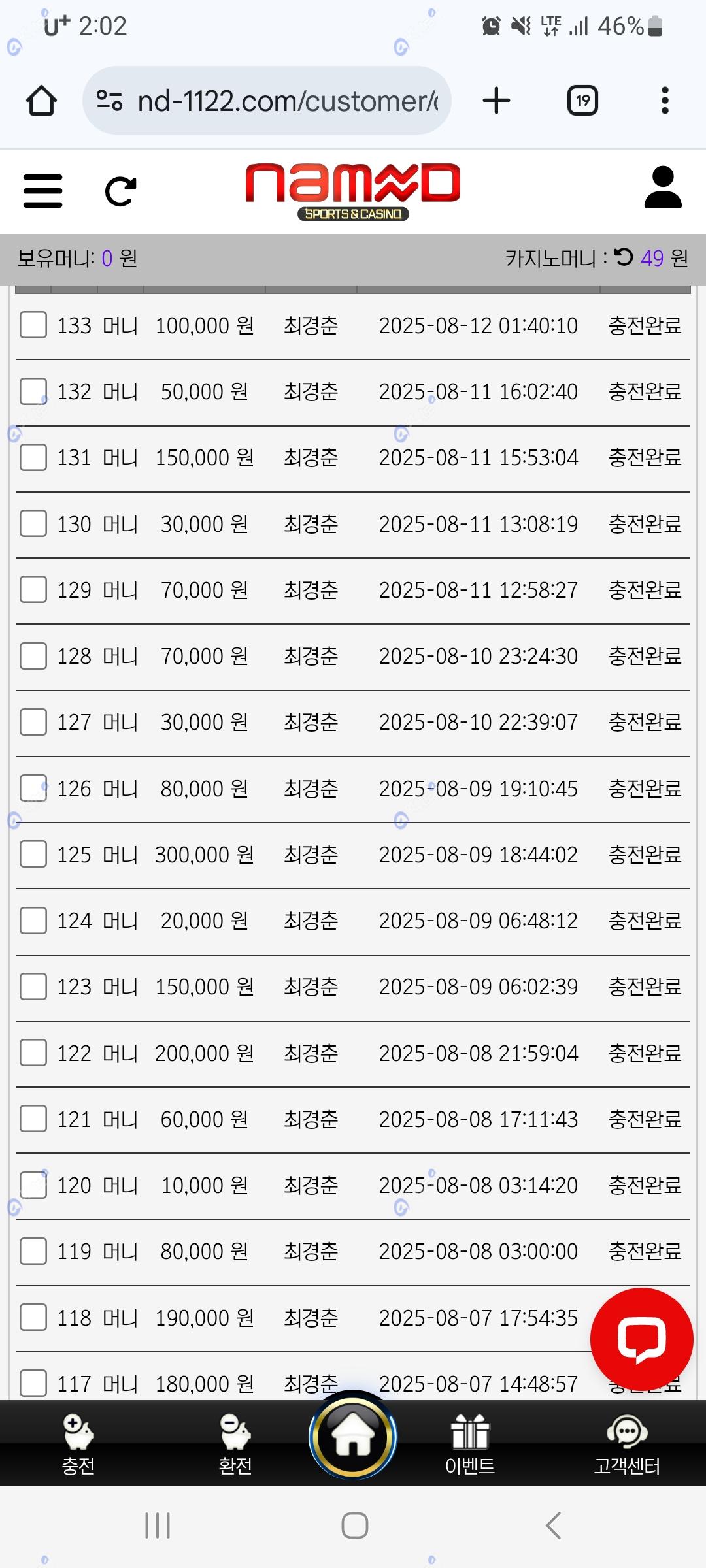The image size is (706, 1568).
Task: Open the 이벤트 events tab
Action: (470, 1444)
